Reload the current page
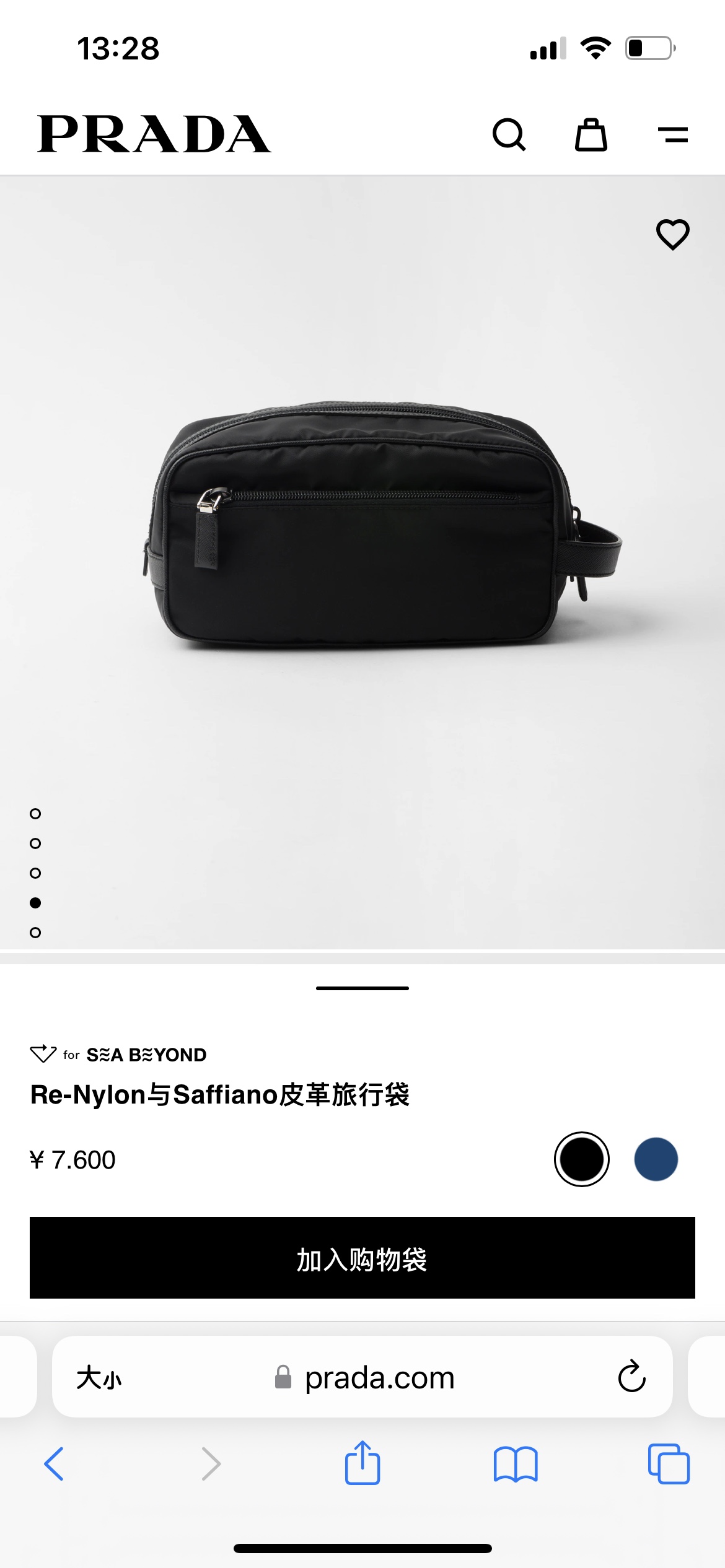This screenshot has width=725, height=1568. [x=631, y=1377]
